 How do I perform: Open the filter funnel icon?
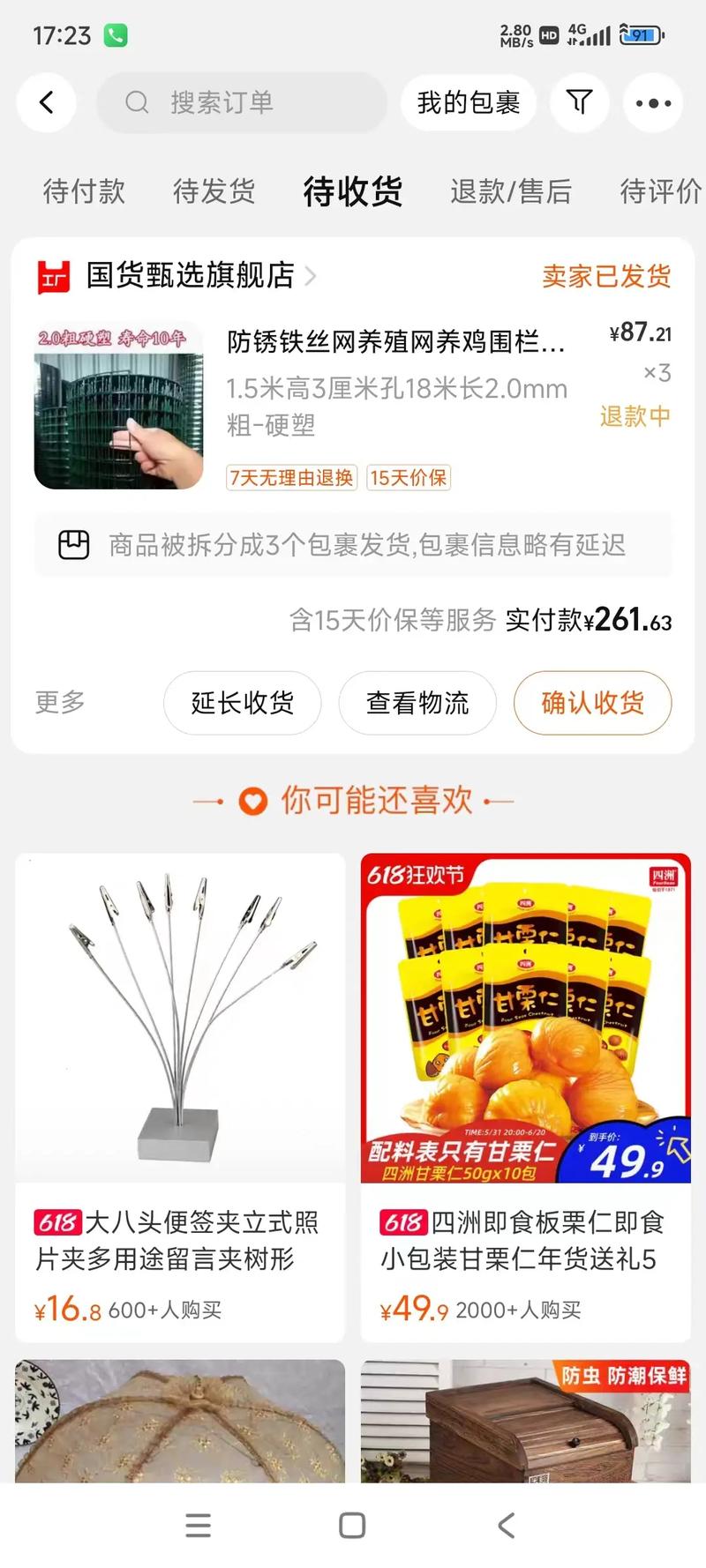[580, 102]
